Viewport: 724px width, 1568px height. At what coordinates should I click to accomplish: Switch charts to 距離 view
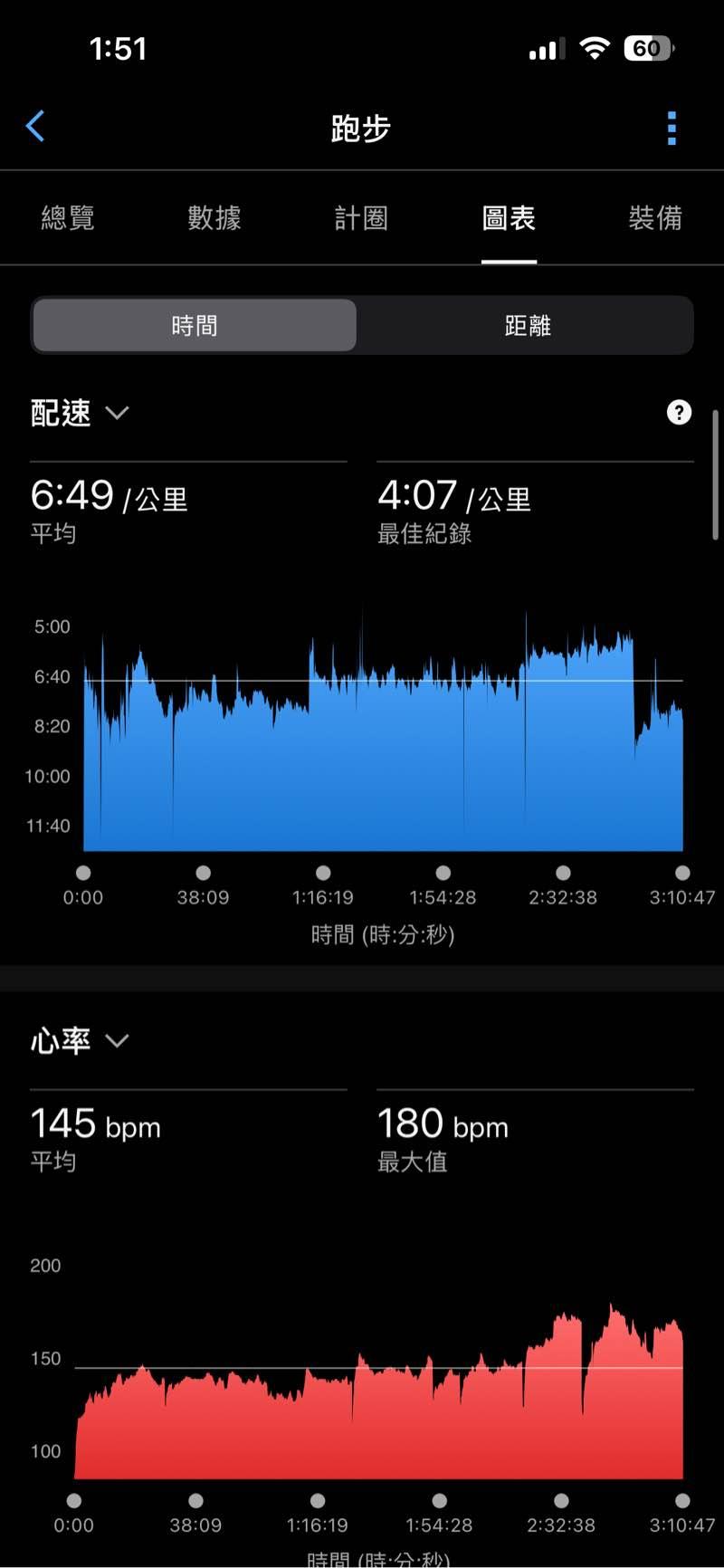point(527,325)
